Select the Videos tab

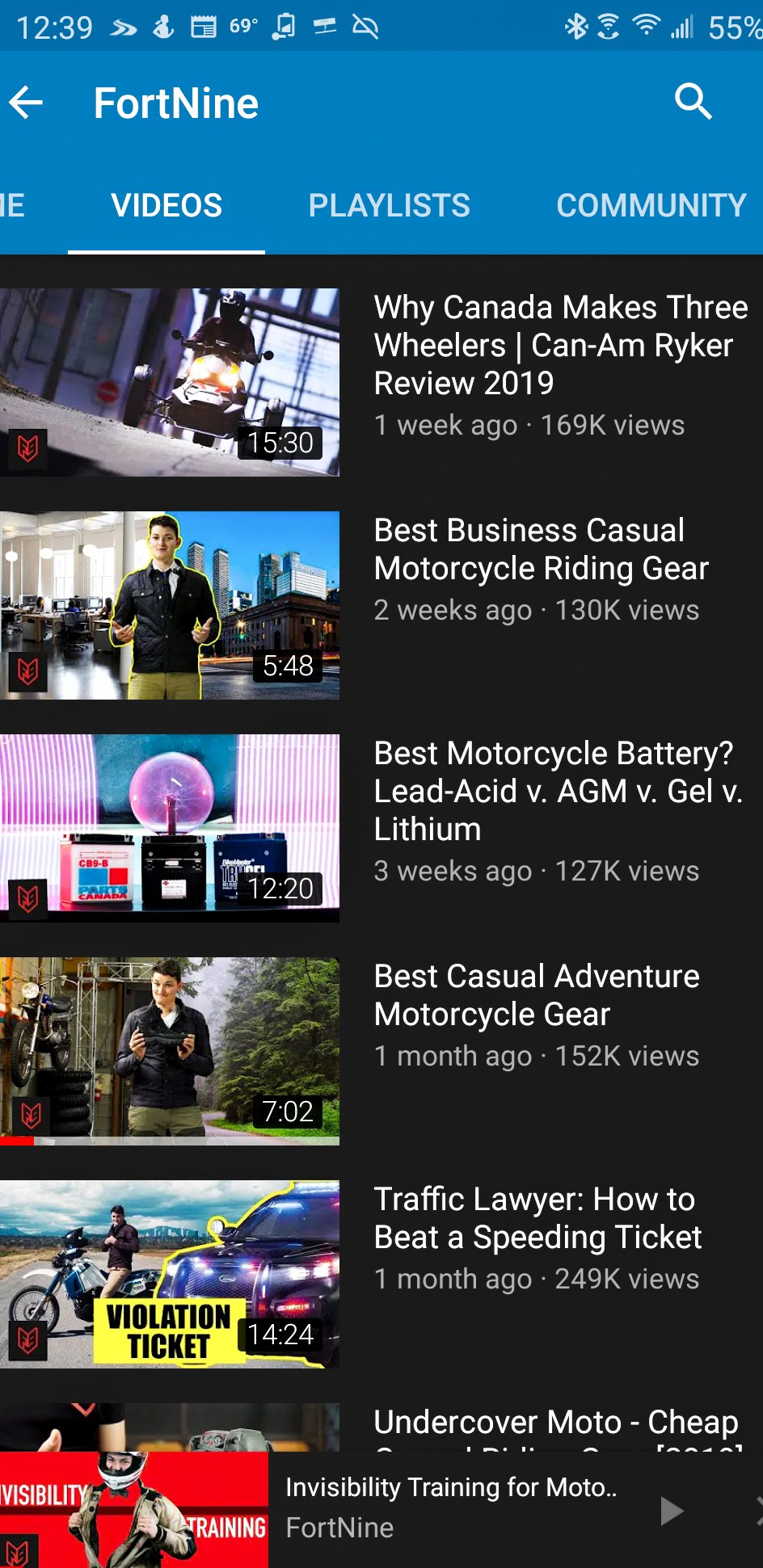[x=167, y=205]
